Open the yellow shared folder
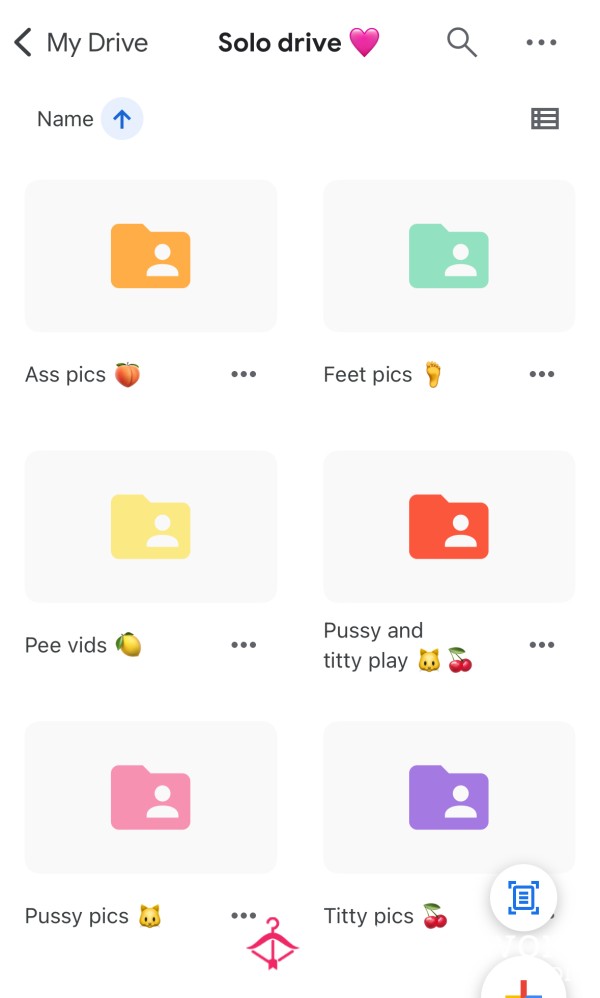This screenshot has height=998, width=600. tap(150, 526)
